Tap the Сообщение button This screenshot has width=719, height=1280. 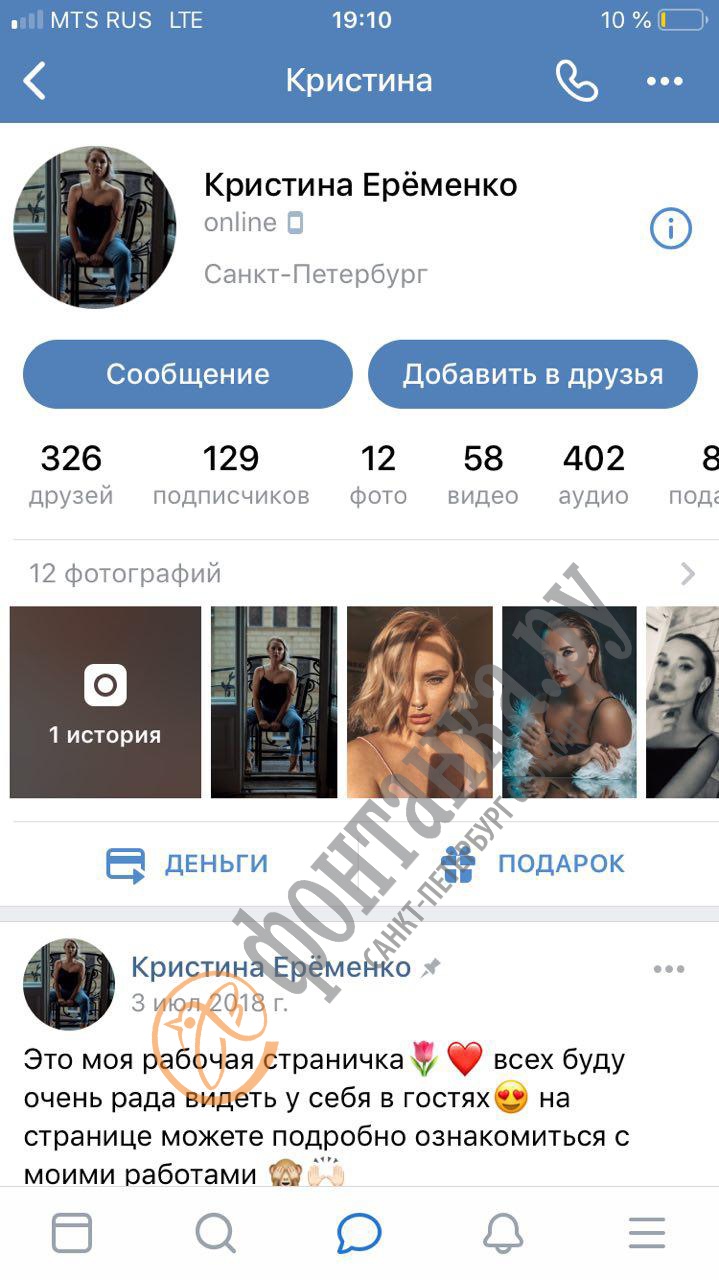tap(188, 374)
